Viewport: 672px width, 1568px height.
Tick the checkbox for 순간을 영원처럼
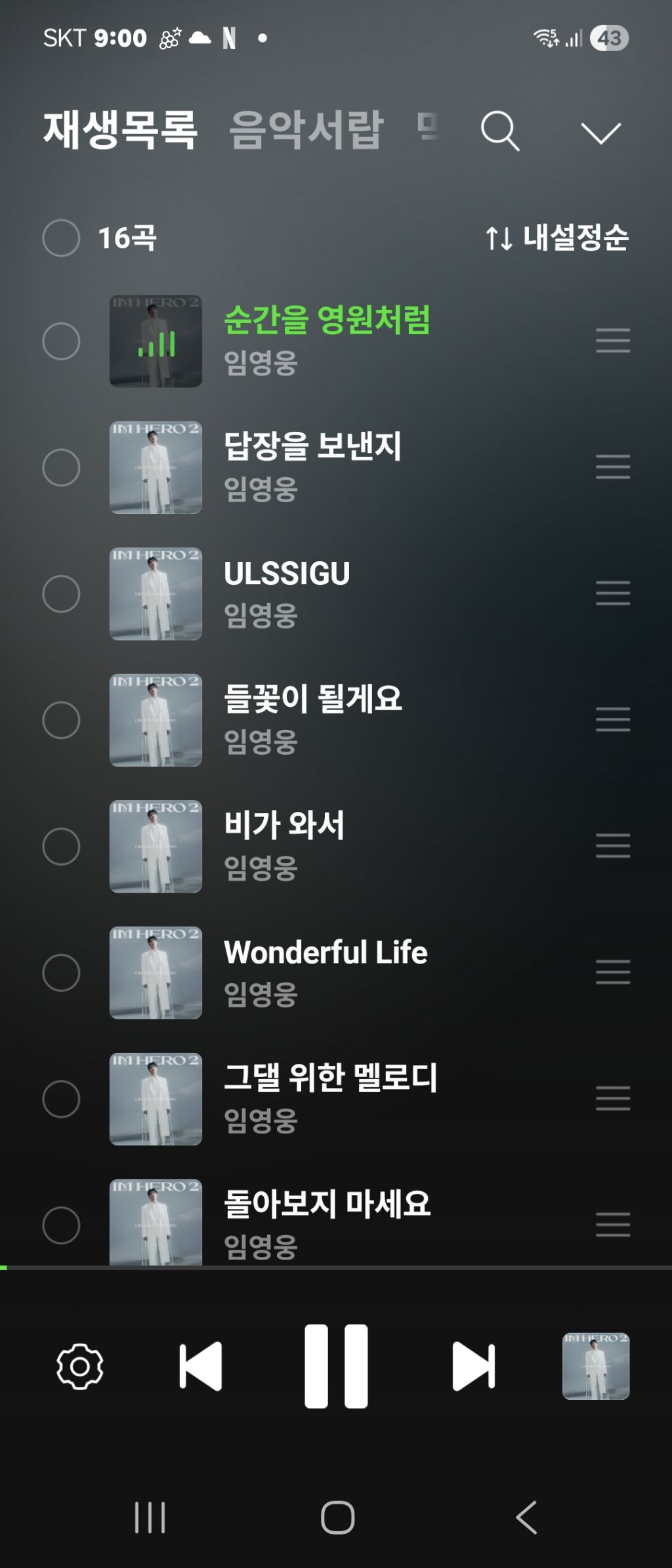tap(61, 341)
